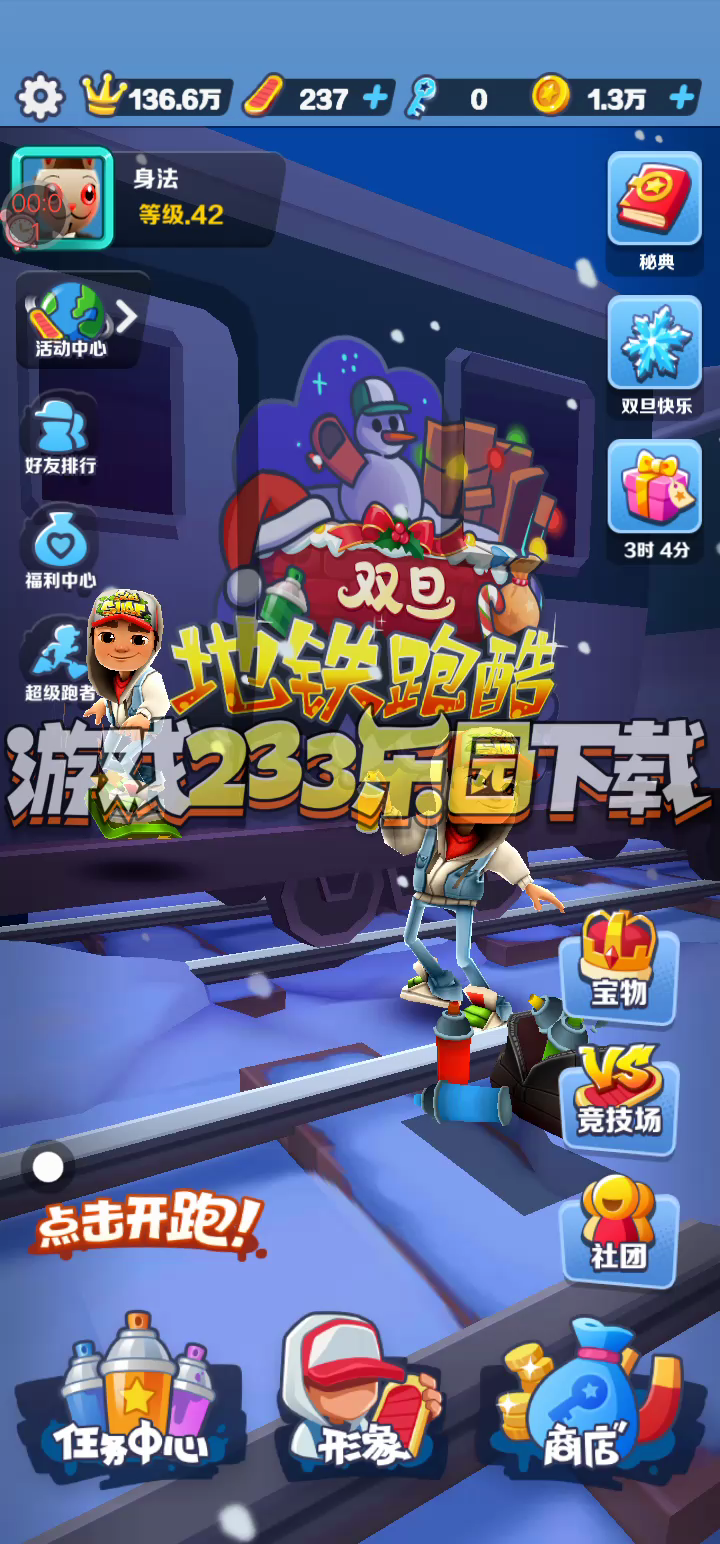Add more coins with the plus

pyautogui.click(x=682, y=98)
